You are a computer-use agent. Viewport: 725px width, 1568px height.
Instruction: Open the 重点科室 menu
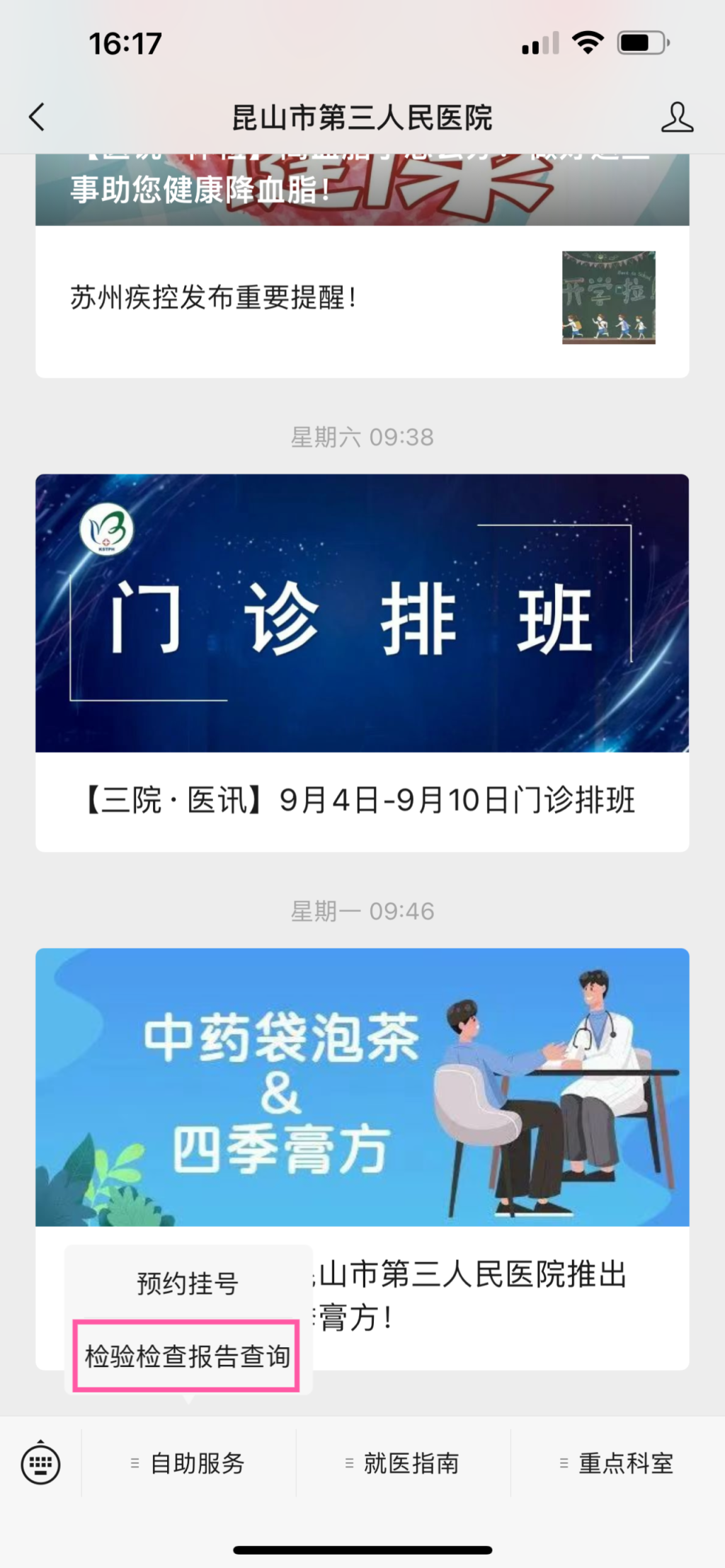(617, 1463)
